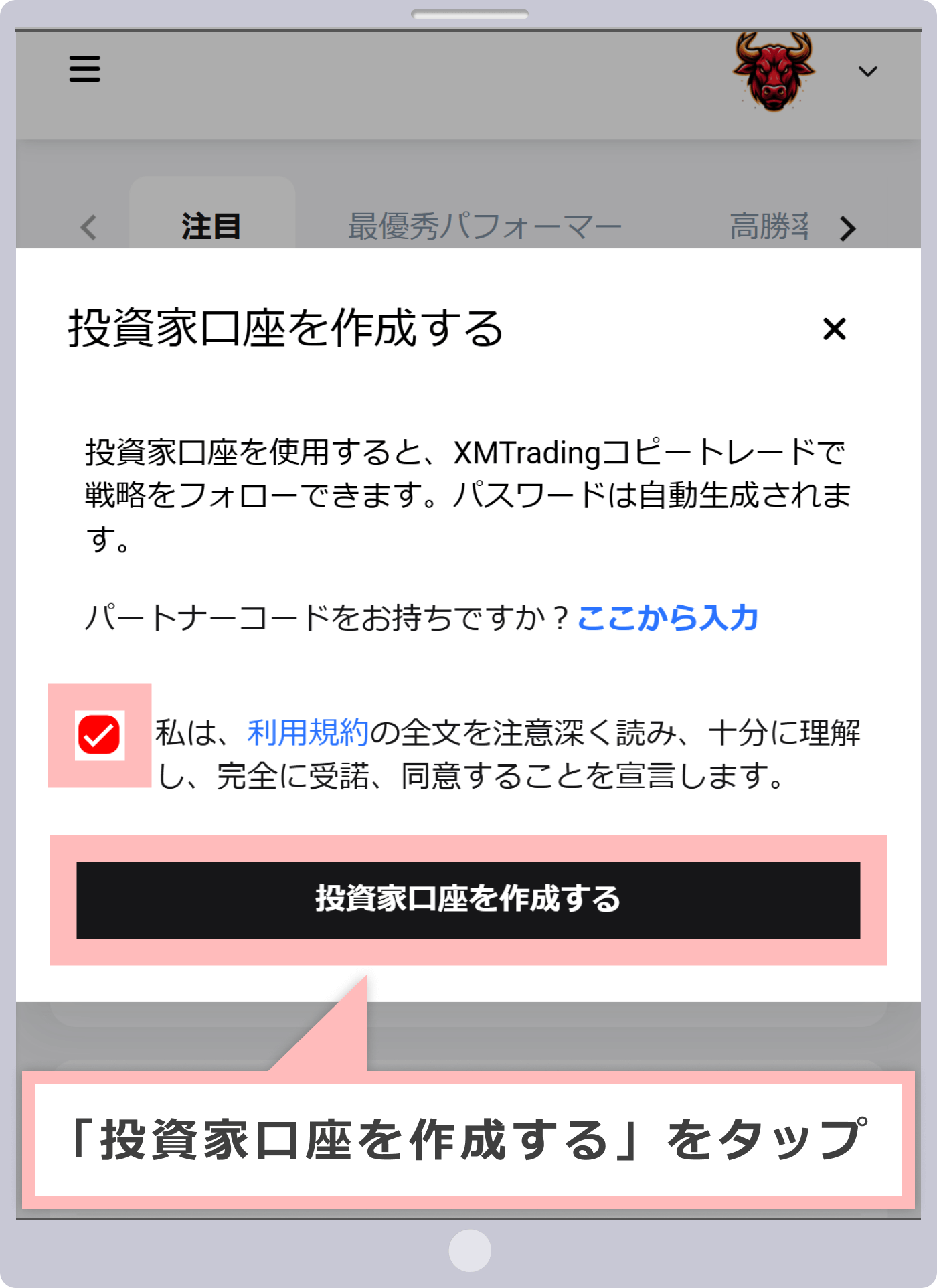Viewport: 937px width, 1288px height.
Task: Open the ここから入力 partner code link
Action: pyautogui.click(x=667, y=617)
